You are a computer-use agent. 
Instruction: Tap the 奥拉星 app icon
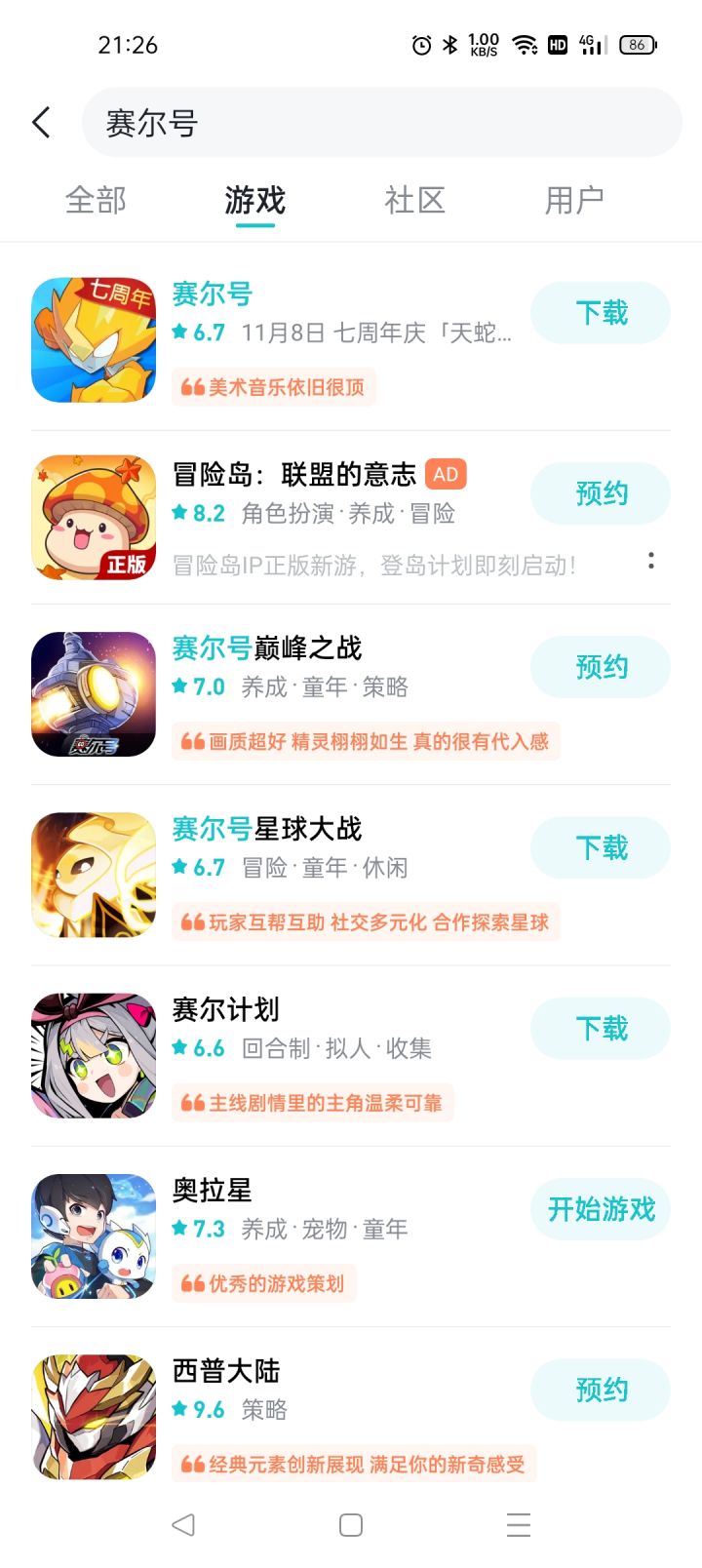click(93, 1235)
